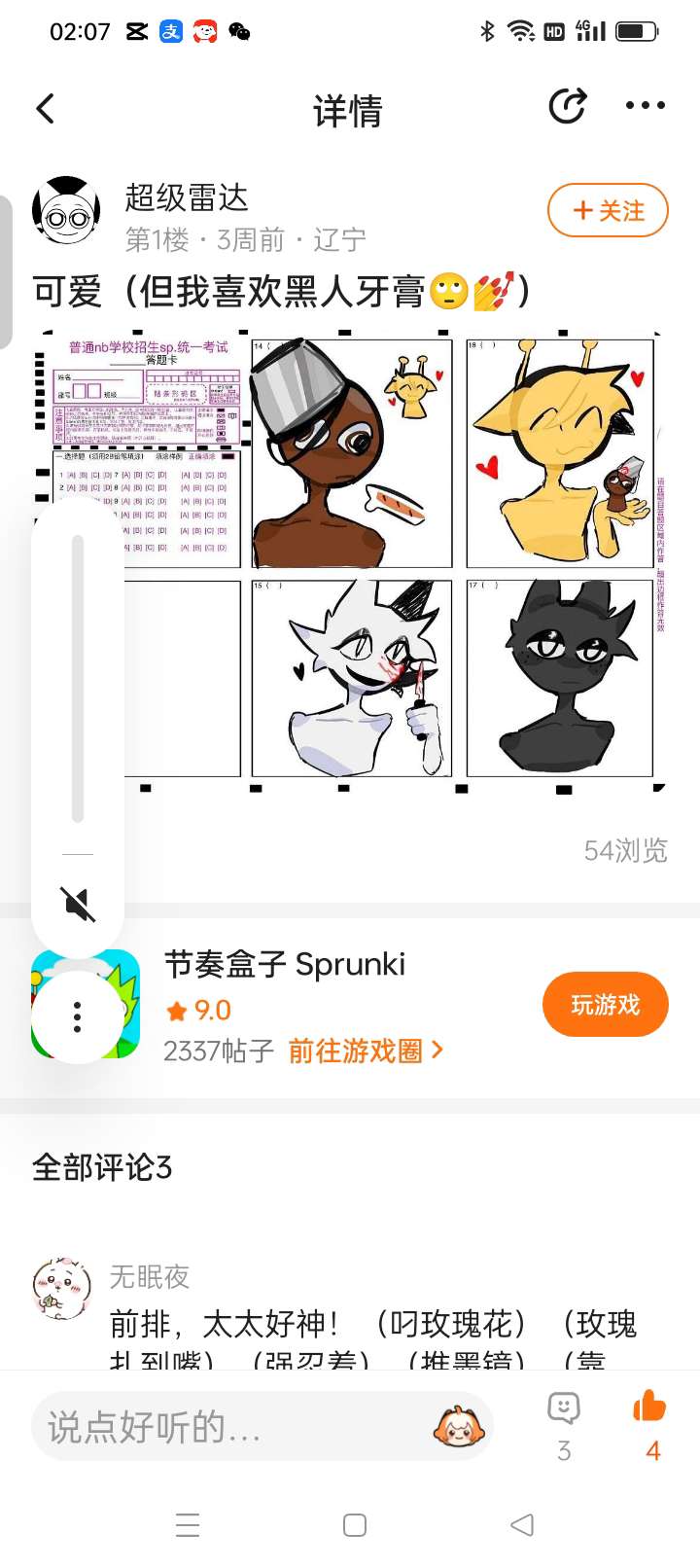Go to the system home screen

355,1525
